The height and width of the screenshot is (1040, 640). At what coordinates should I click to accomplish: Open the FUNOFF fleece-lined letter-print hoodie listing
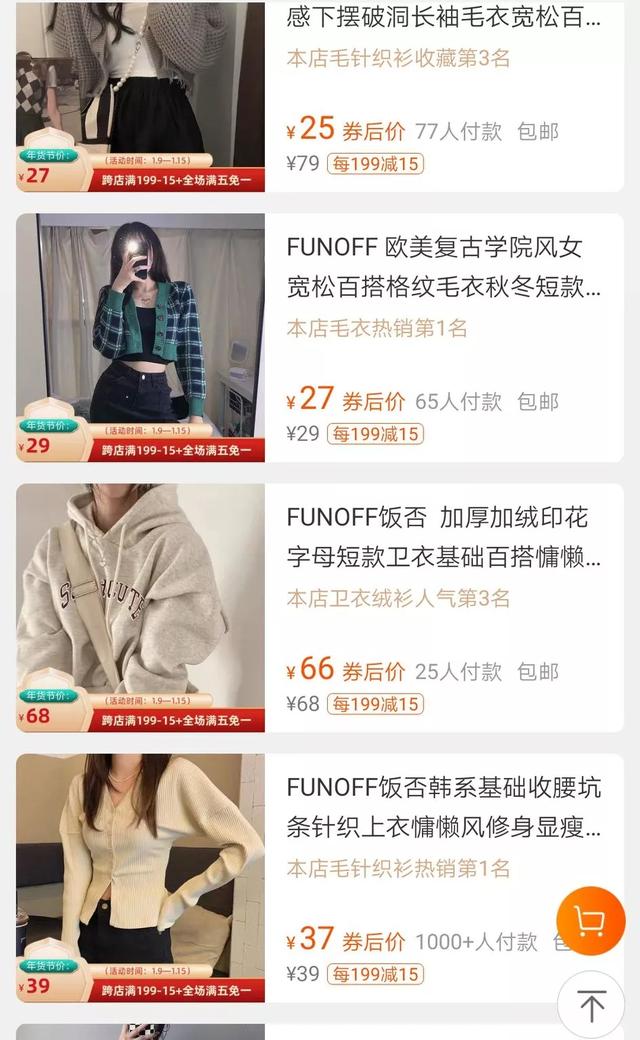[x=320, y=608]
